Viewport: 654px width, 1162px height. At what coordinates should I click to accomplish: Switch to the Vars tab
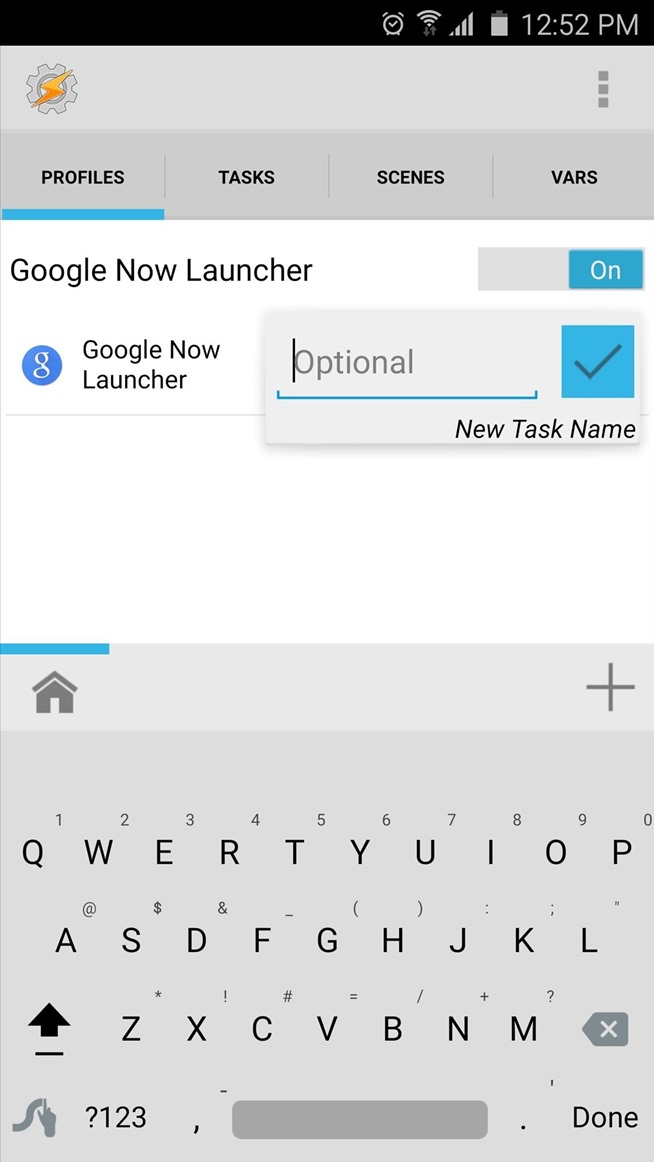pyautogui.click(x=574, y=177)
